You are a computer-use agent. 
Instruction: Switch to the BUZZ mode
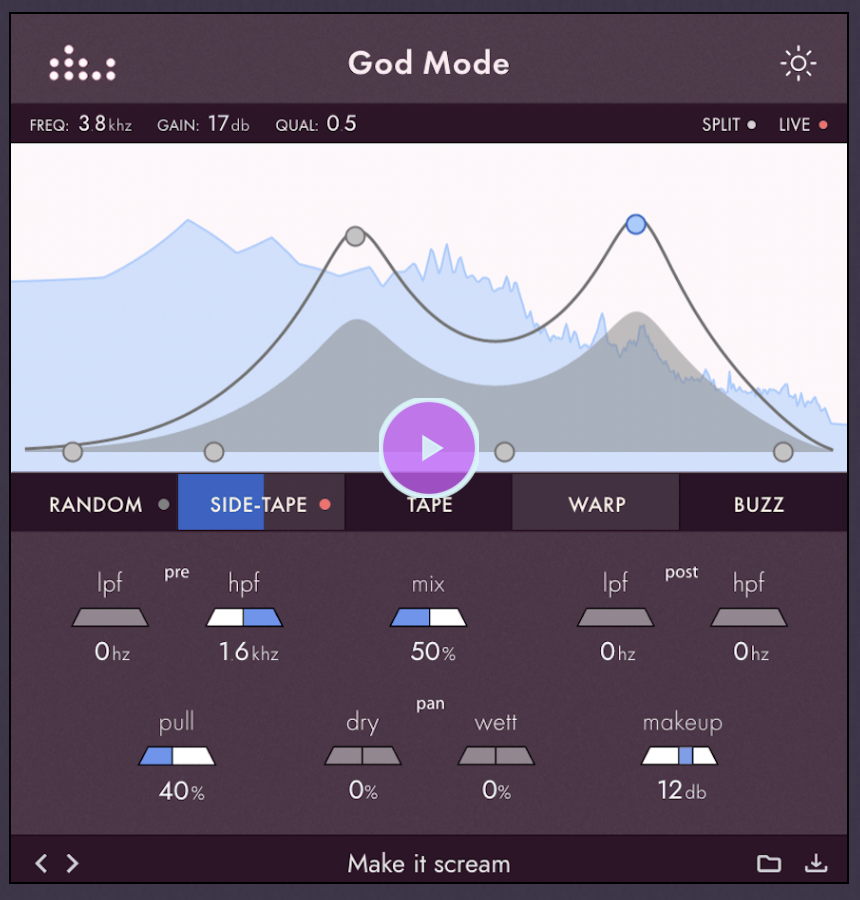(x=759, y=505)
